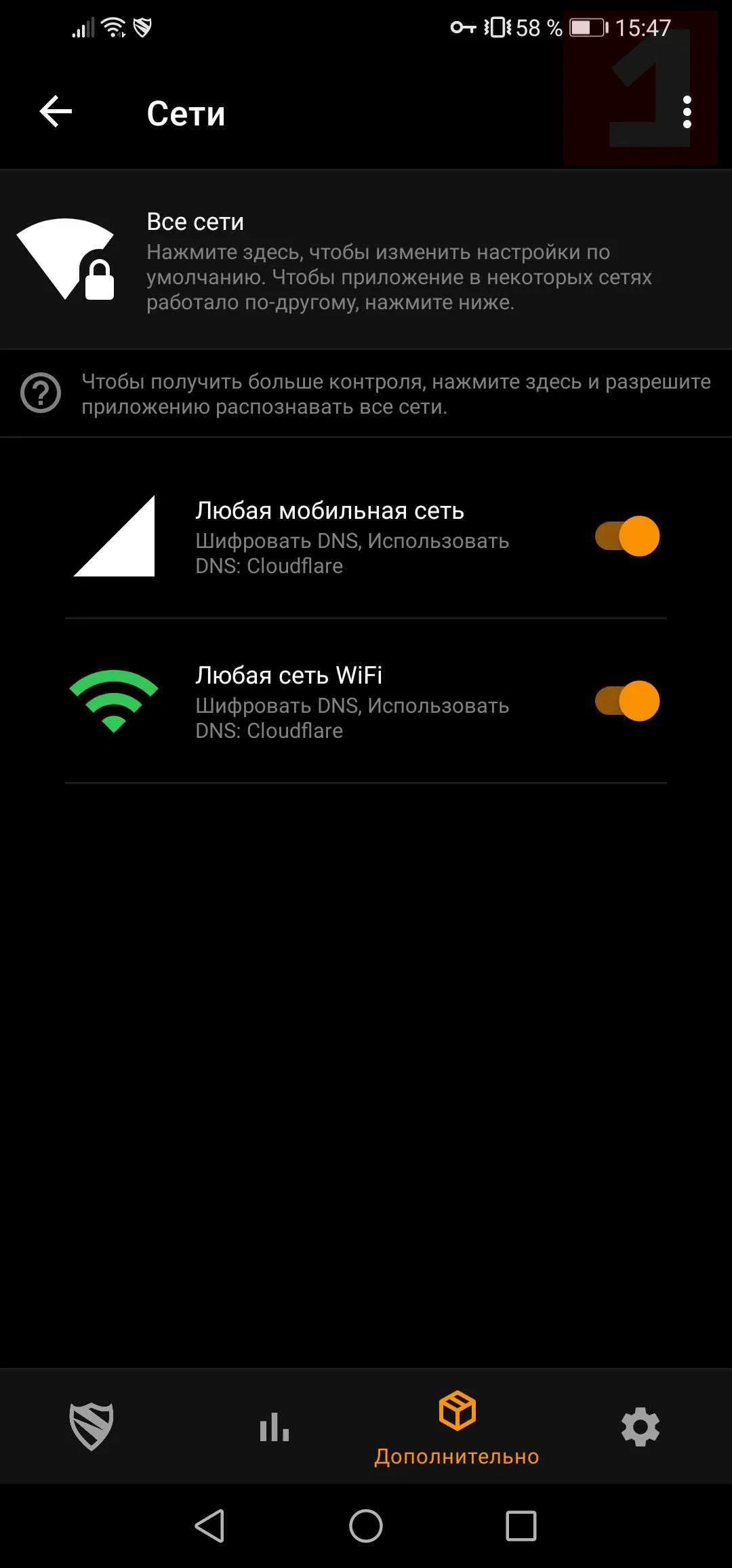Switch to the statistics bar chart tab
Screen dimensions: 732x1568
pos(274,1426)
